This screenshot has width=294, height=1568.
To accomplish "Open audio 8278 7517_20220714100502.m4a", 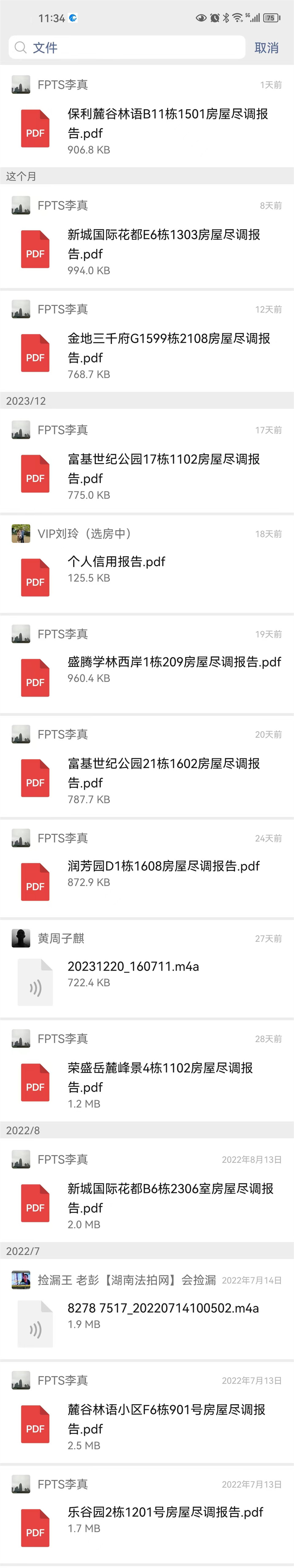I will coord(163,1308).
